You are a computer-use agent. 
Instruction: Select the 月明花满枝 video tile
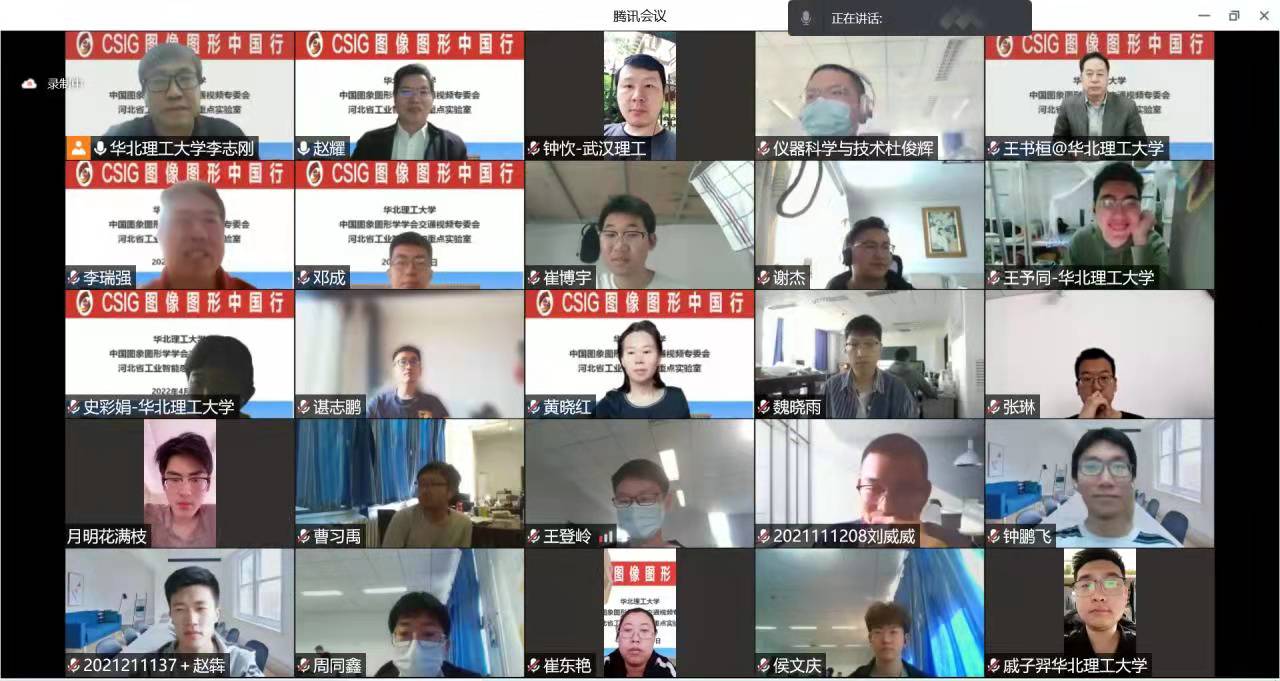pyautogui.click(x=180, y=483)
